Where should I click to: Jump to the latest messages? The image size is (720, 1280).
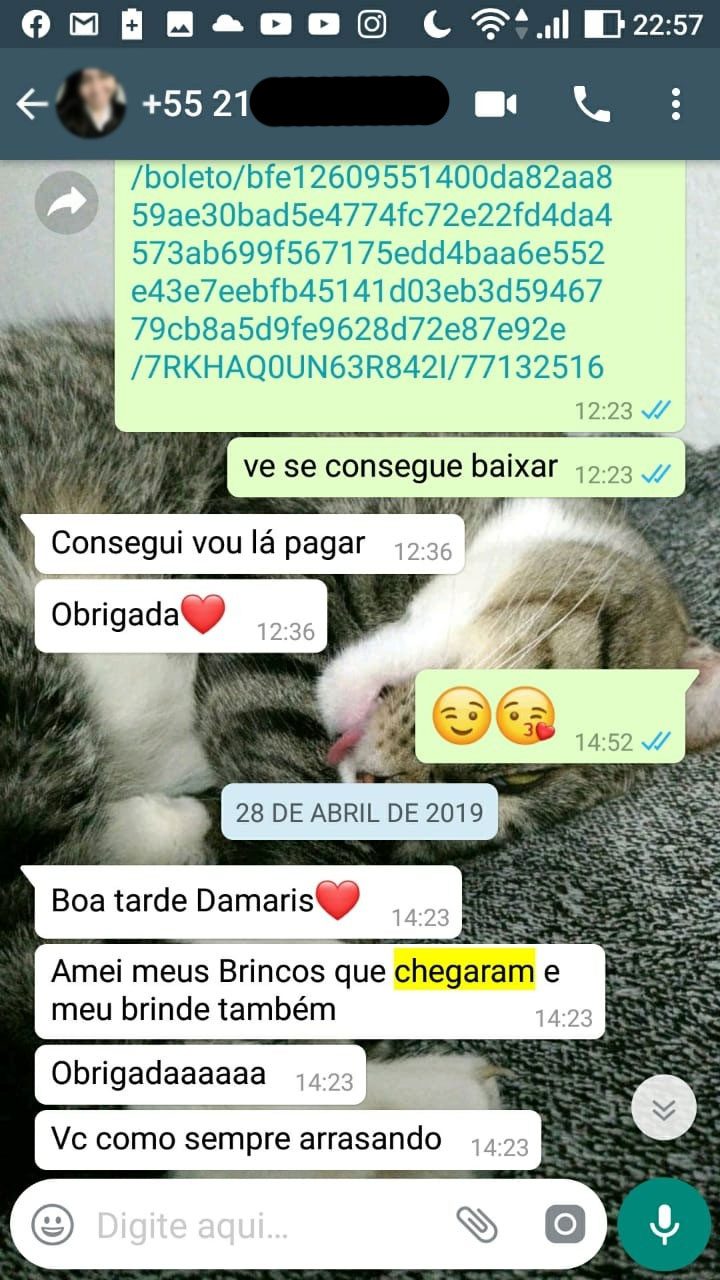click(664, 1108)
